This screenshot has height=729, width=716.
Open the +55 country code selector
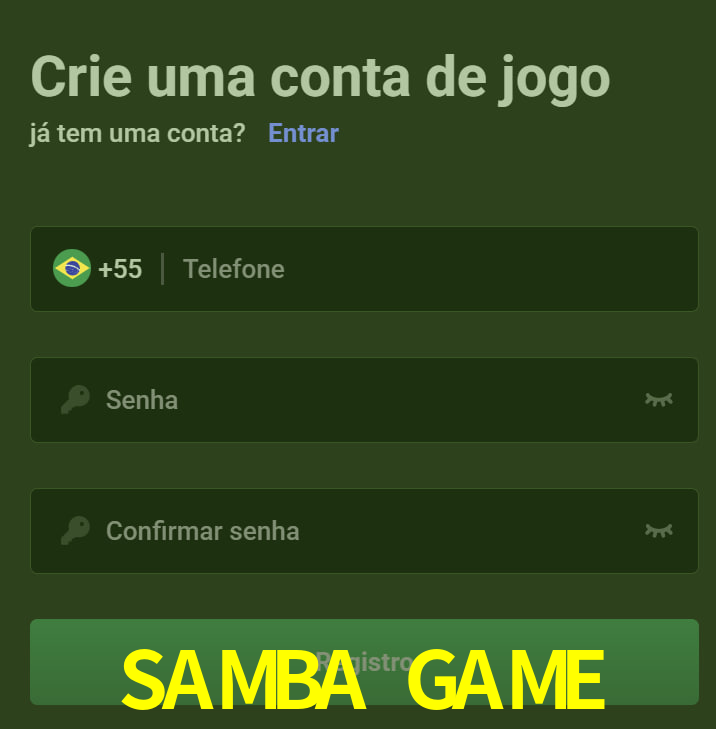click(98, 269)
